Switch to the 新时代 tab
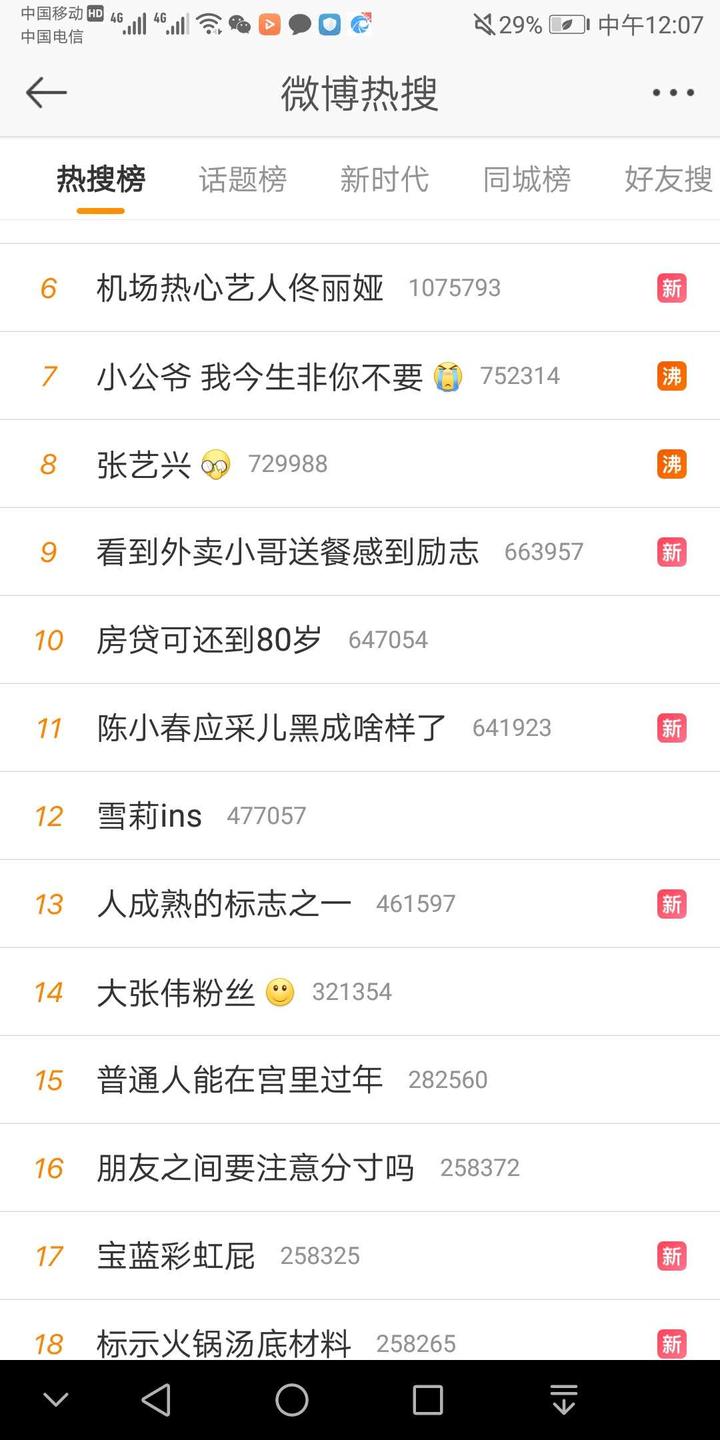The image size is (720, 1440). [385, 179]
